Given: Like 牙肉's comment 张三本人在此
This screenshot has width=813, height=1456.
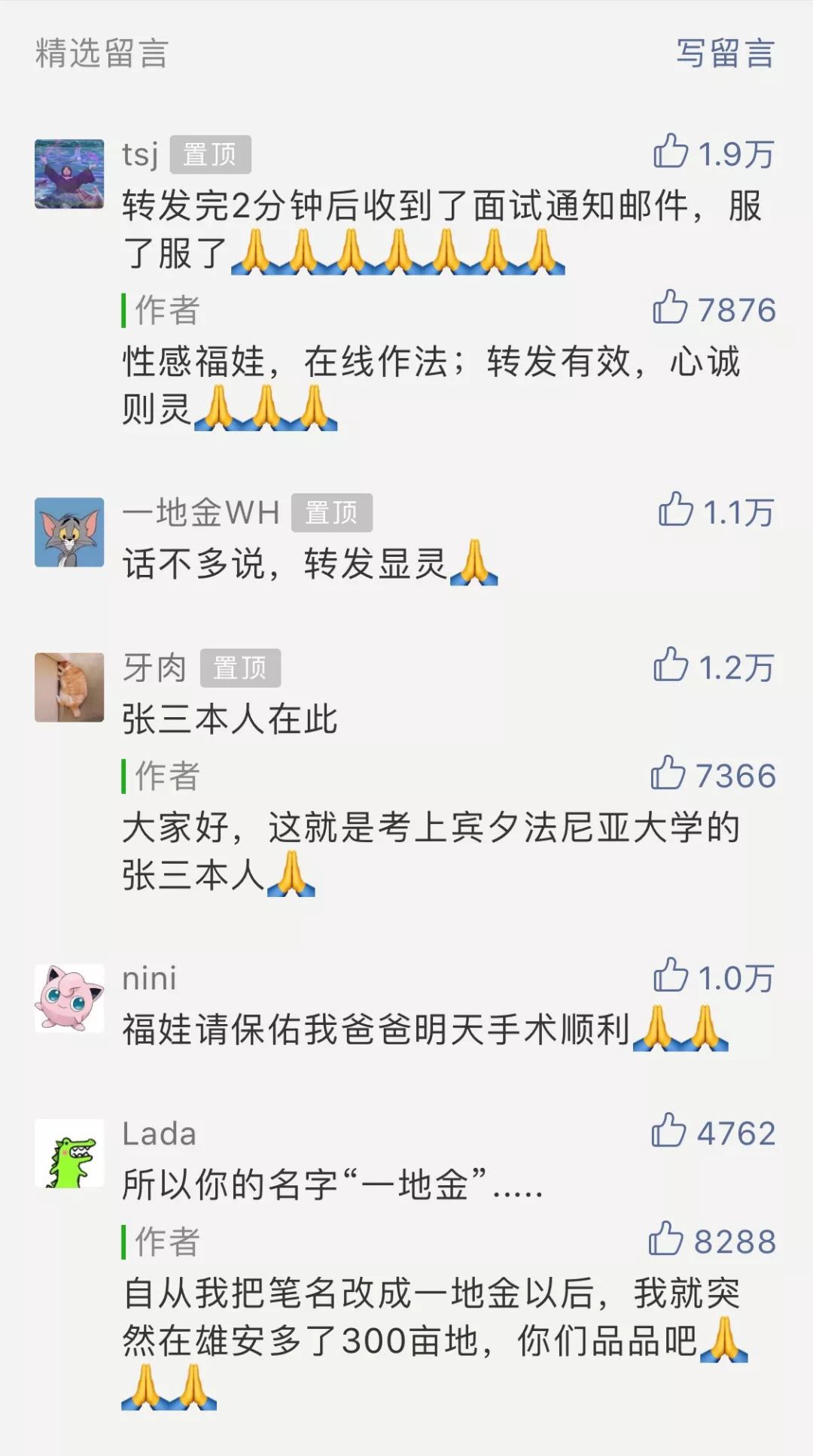Looking at the screenshot, I should 671,665.
